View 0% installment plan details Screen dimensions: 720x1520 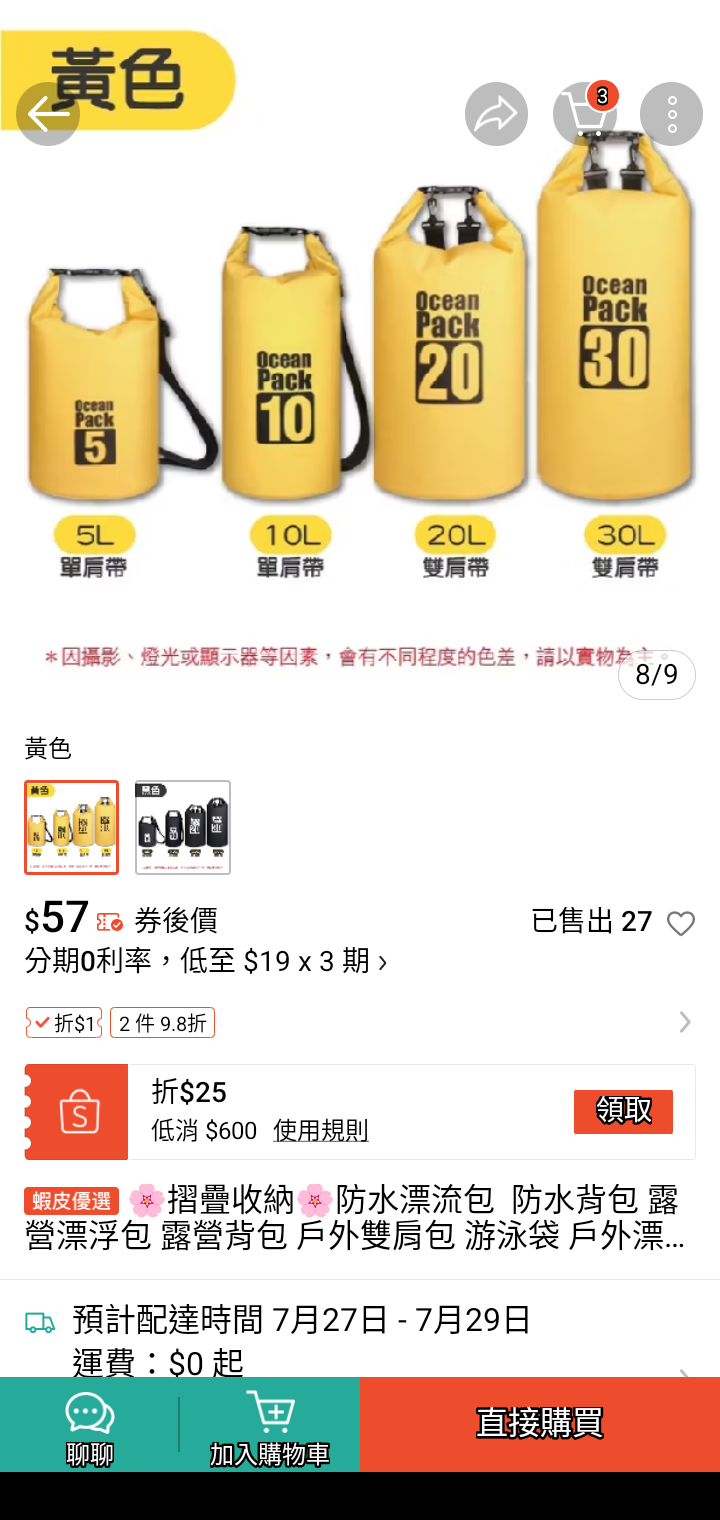(206, 962)
